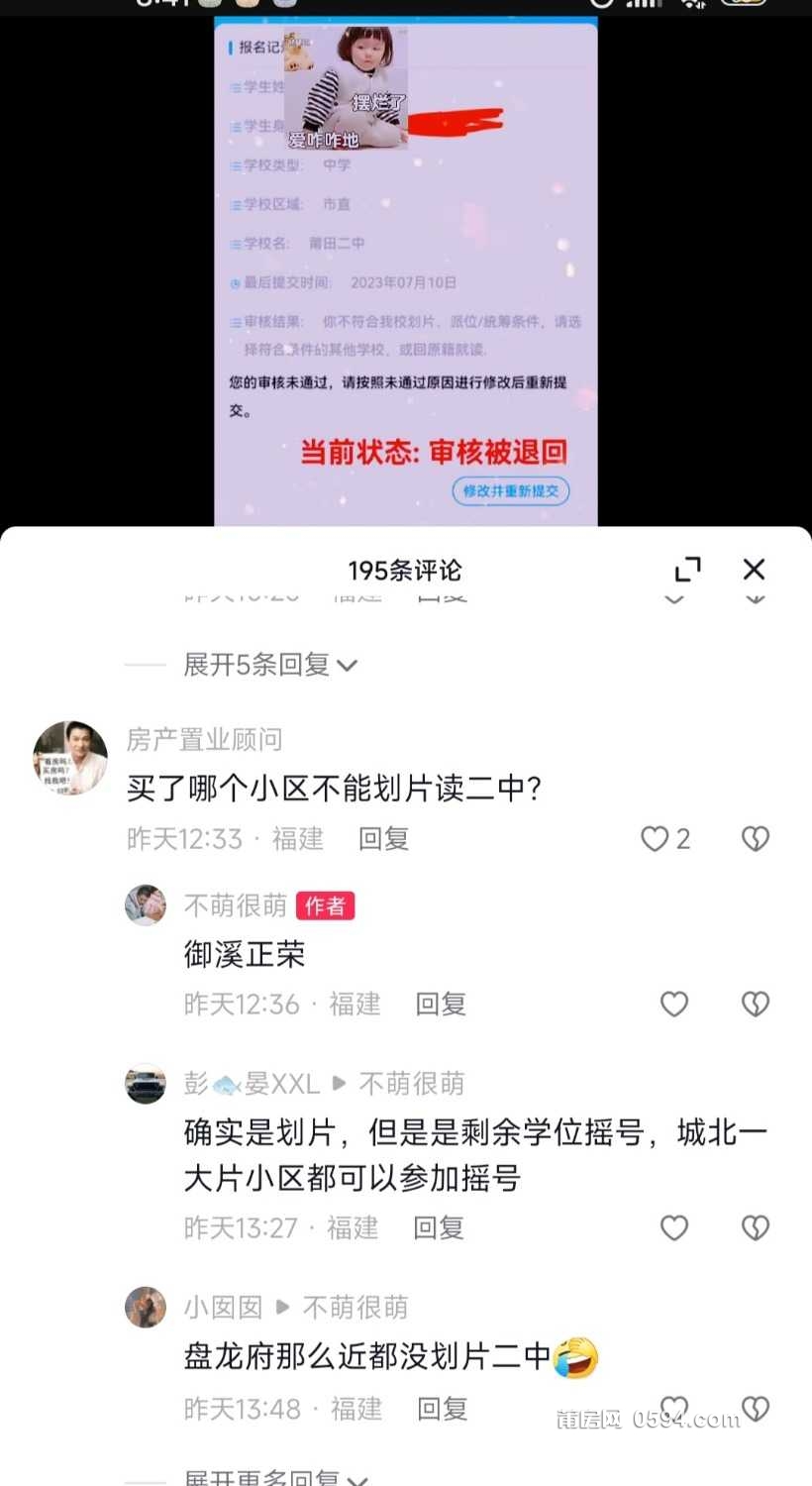Dislike 小囡囡's reply

(x=756, y=1409)
